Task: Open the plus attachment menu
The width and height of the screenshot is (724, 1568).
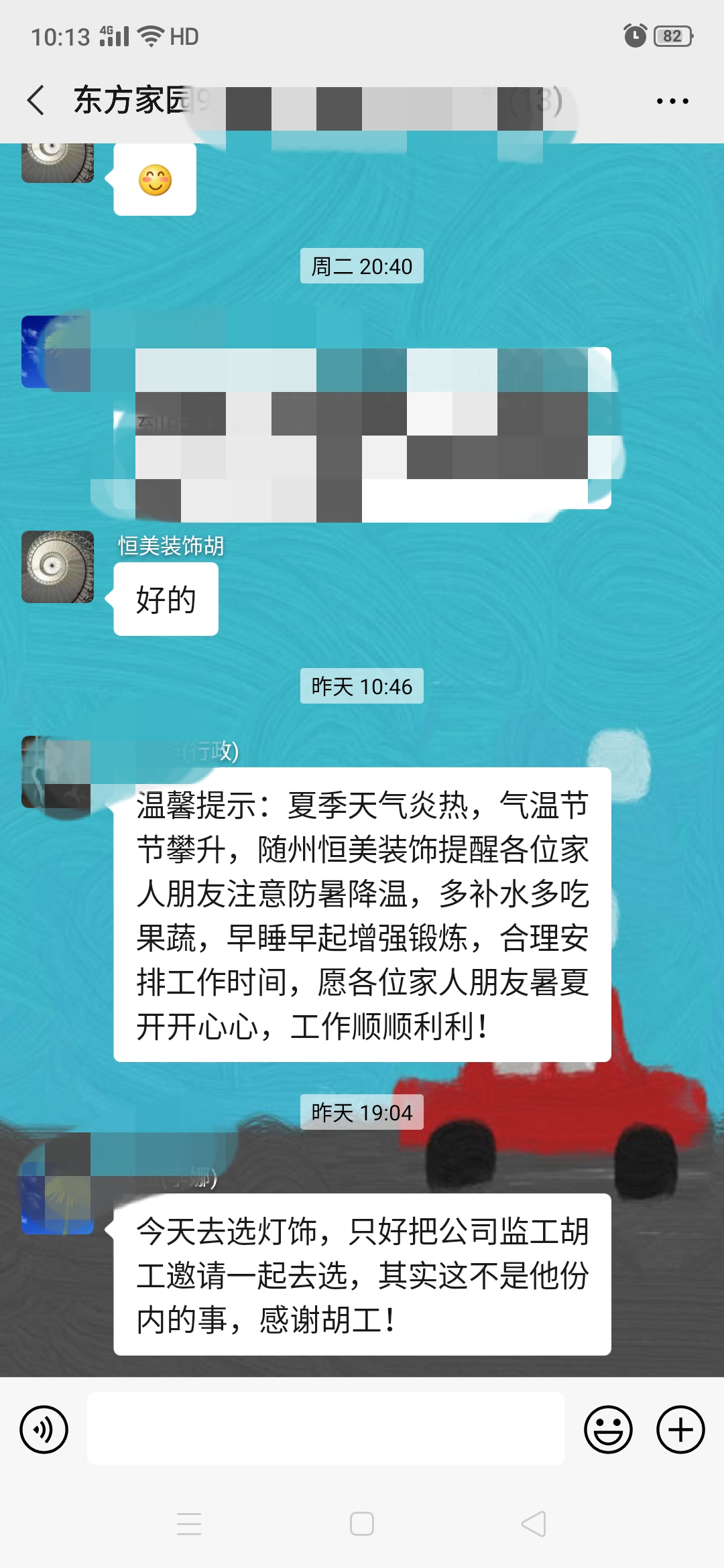Action: (680, 1429)
